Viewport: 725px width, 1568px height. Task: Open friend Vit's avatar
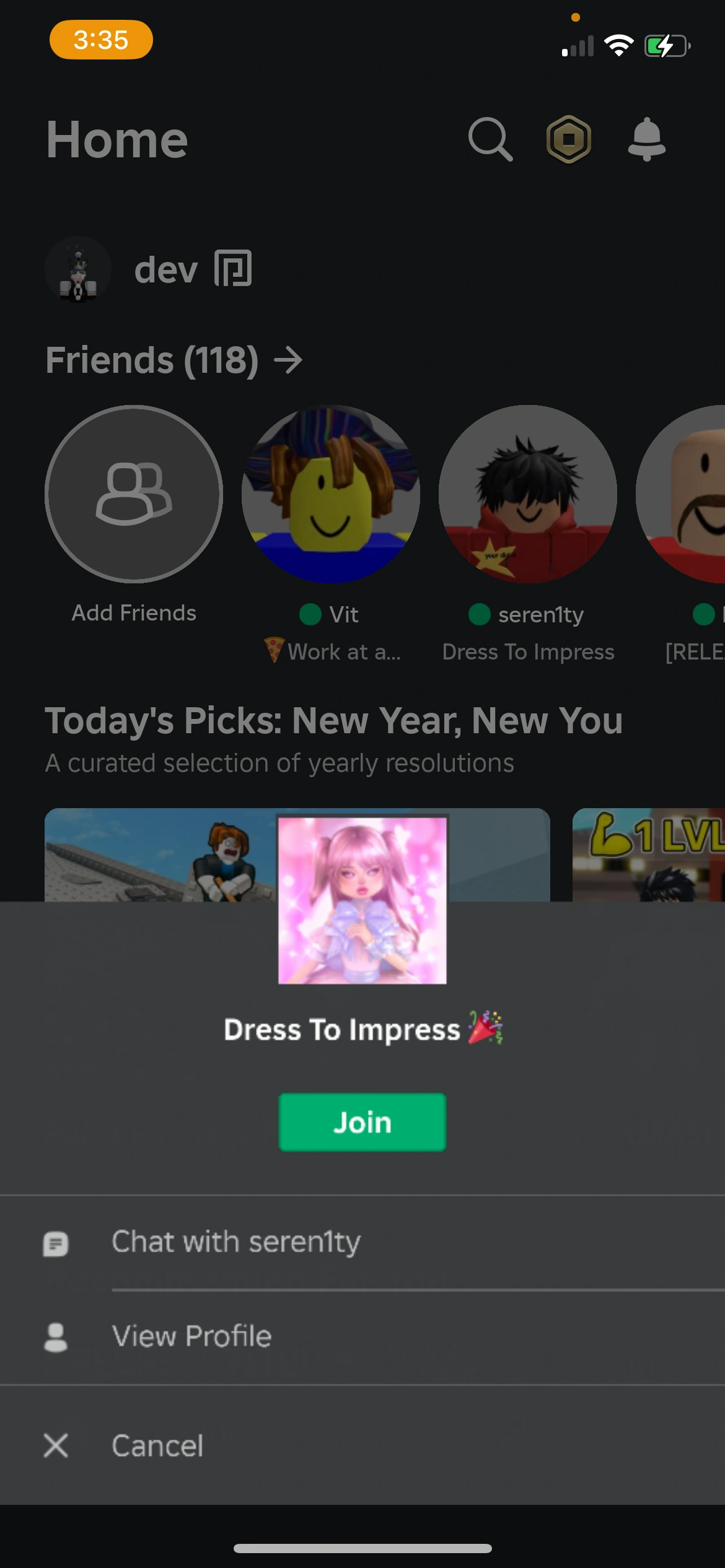point(331,494)
